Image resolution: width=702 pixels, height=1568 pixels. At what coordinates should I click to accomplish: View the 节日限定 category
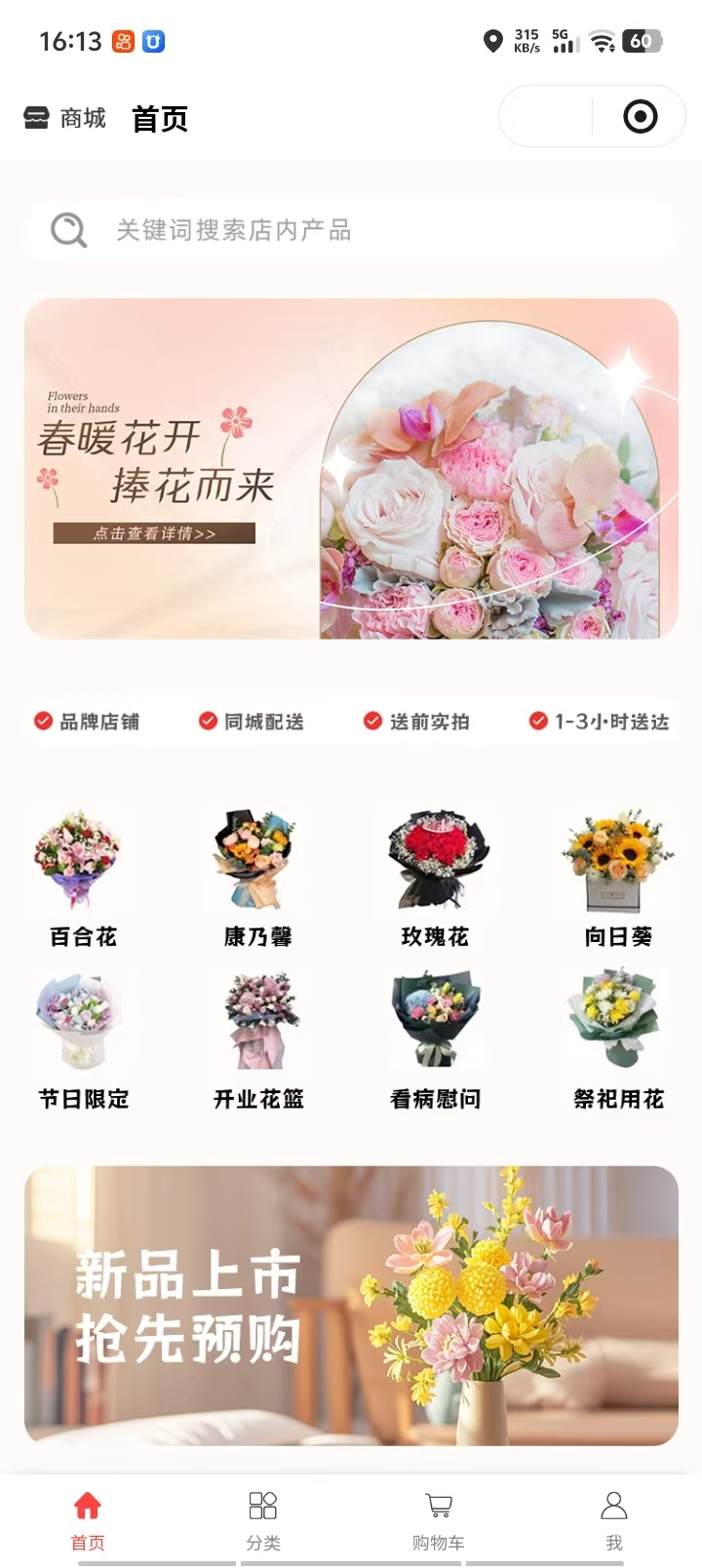[83, 1040]
